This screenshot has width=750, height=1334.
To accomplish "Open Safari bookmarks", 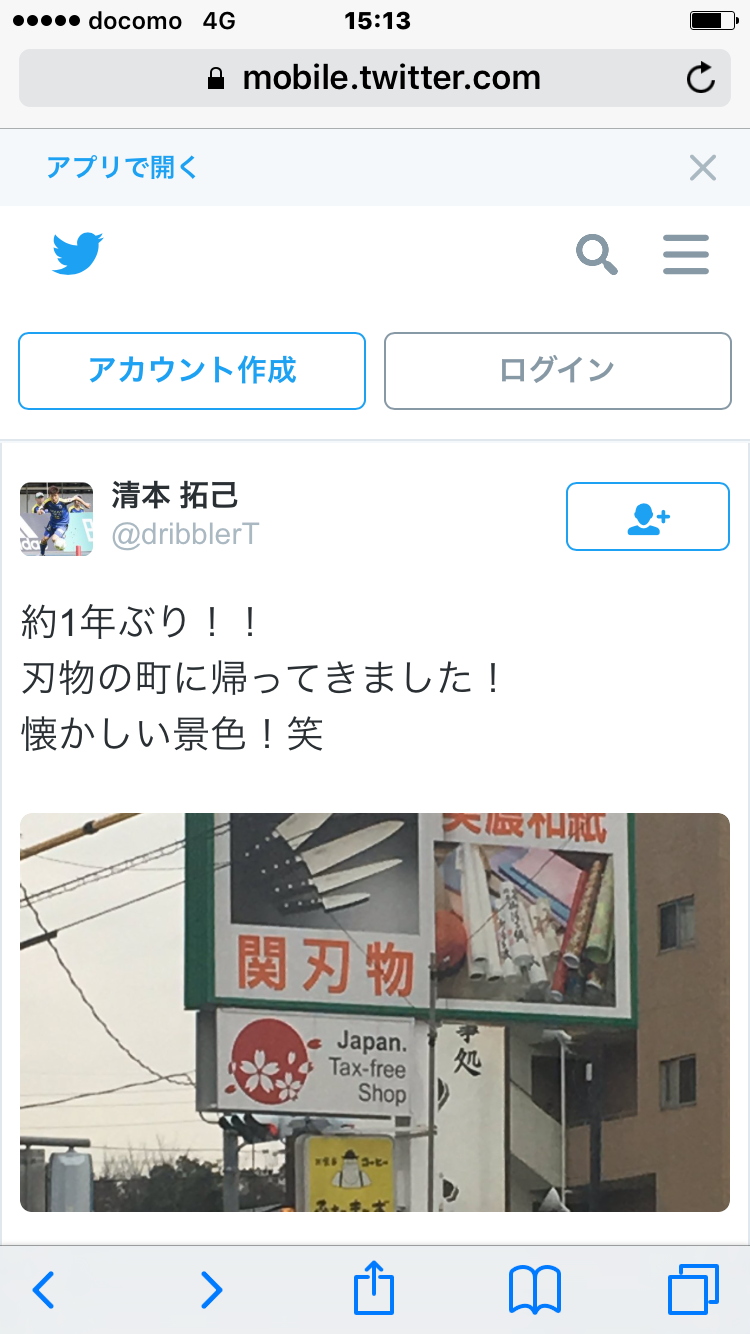I will click(535, 1289).
